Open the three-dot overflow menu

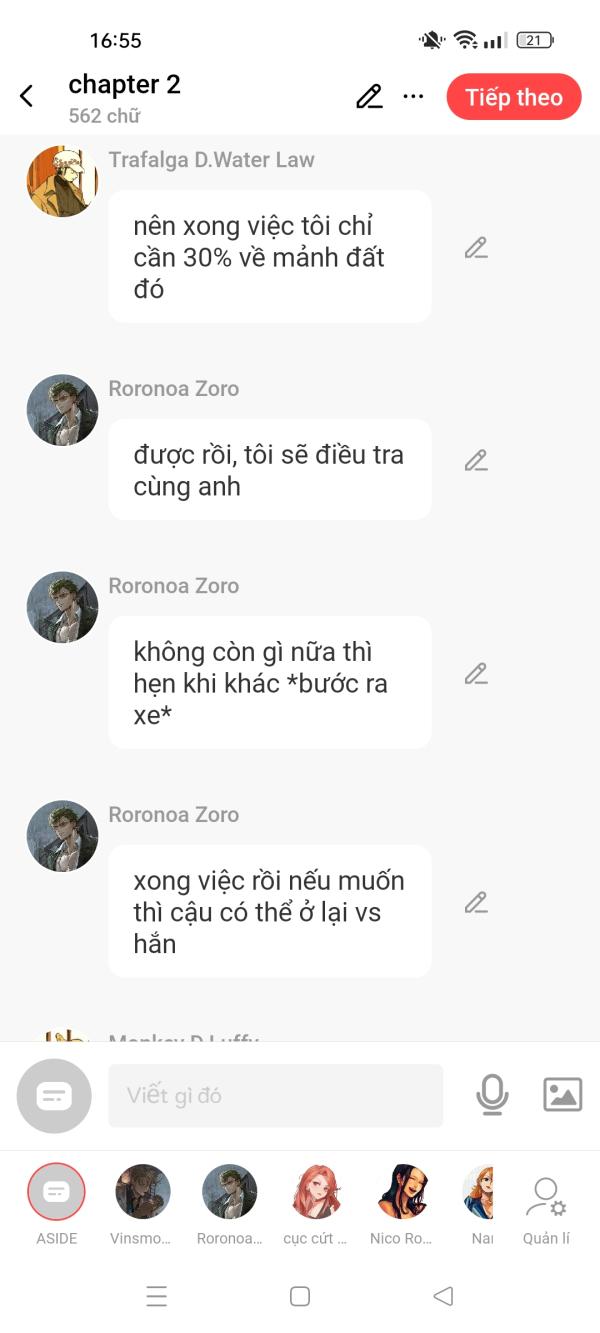point(413,96)
